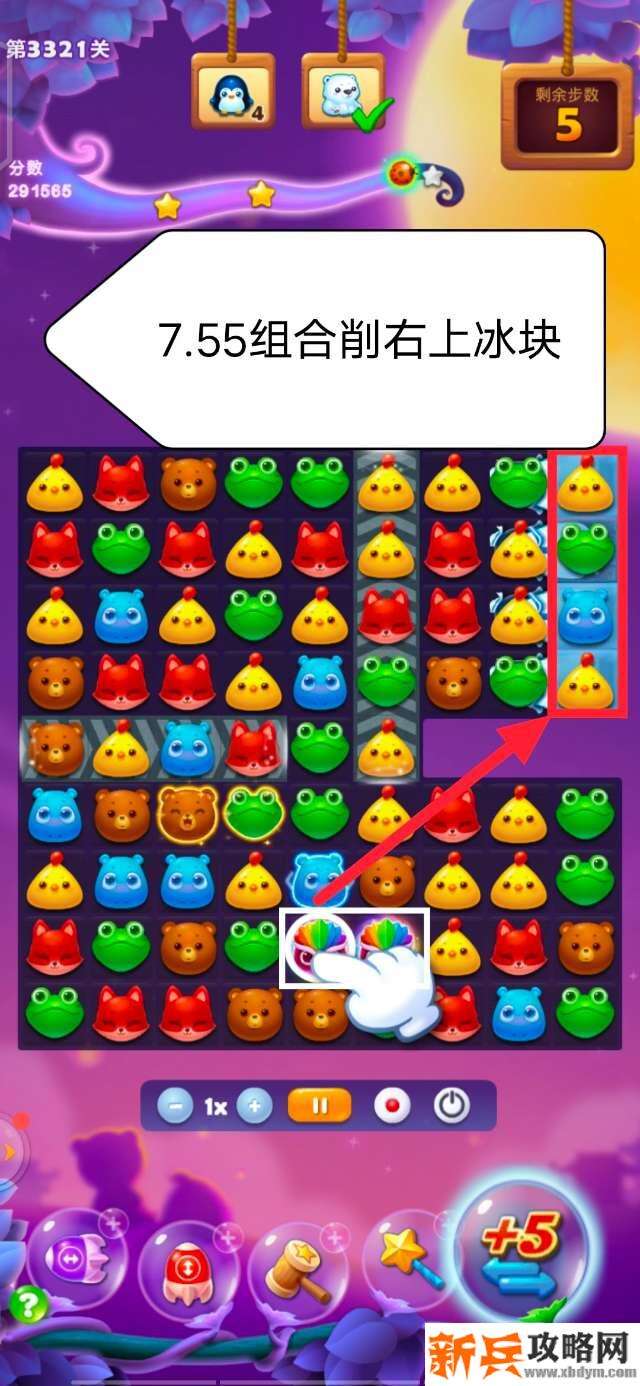Pause with the orange pause button
Screen dimensions: 640x1386
(x=320, y=1107)
